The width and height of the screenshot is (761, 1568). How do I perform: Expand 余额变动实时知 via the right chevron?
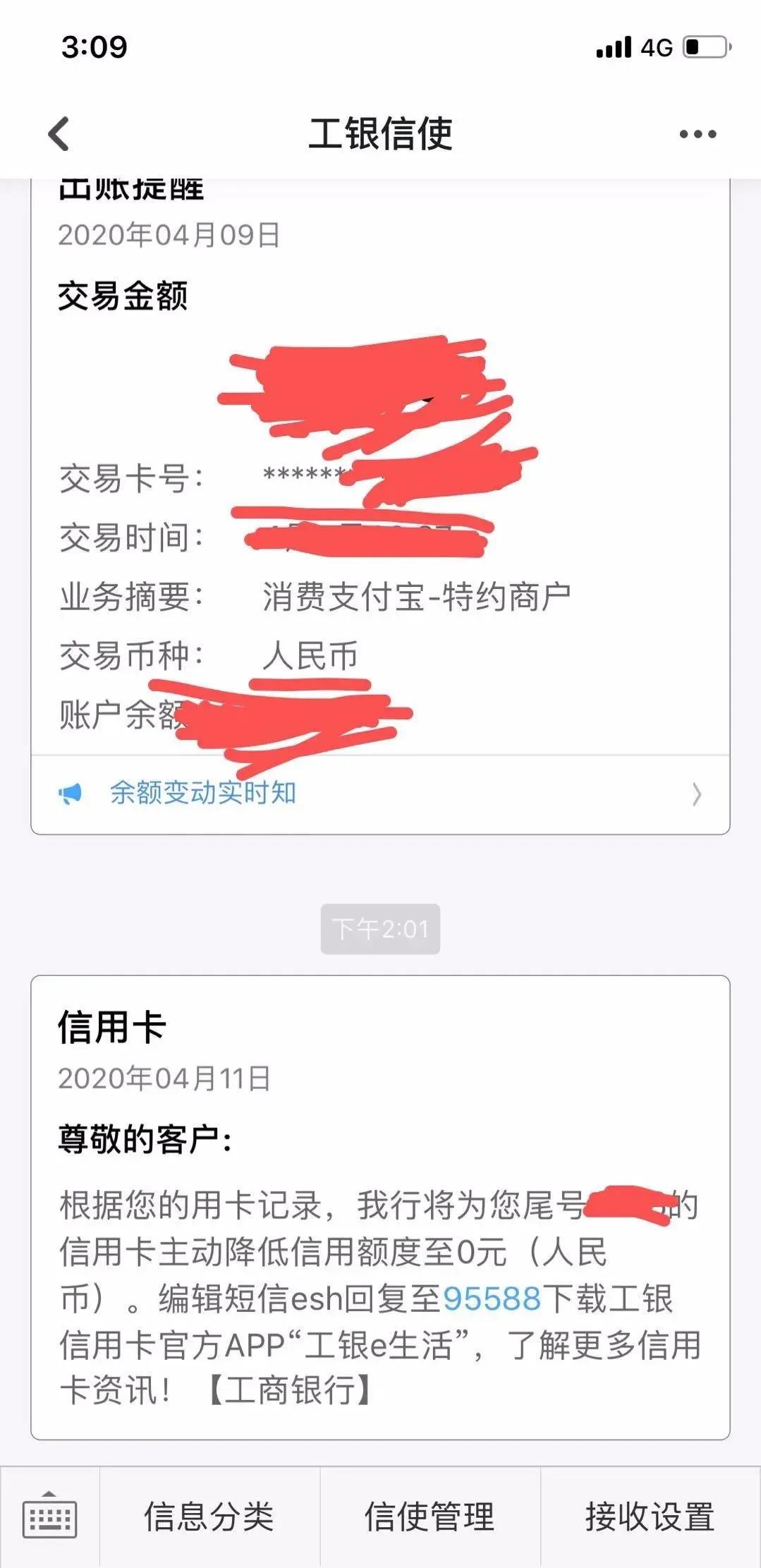coord(698,794)
